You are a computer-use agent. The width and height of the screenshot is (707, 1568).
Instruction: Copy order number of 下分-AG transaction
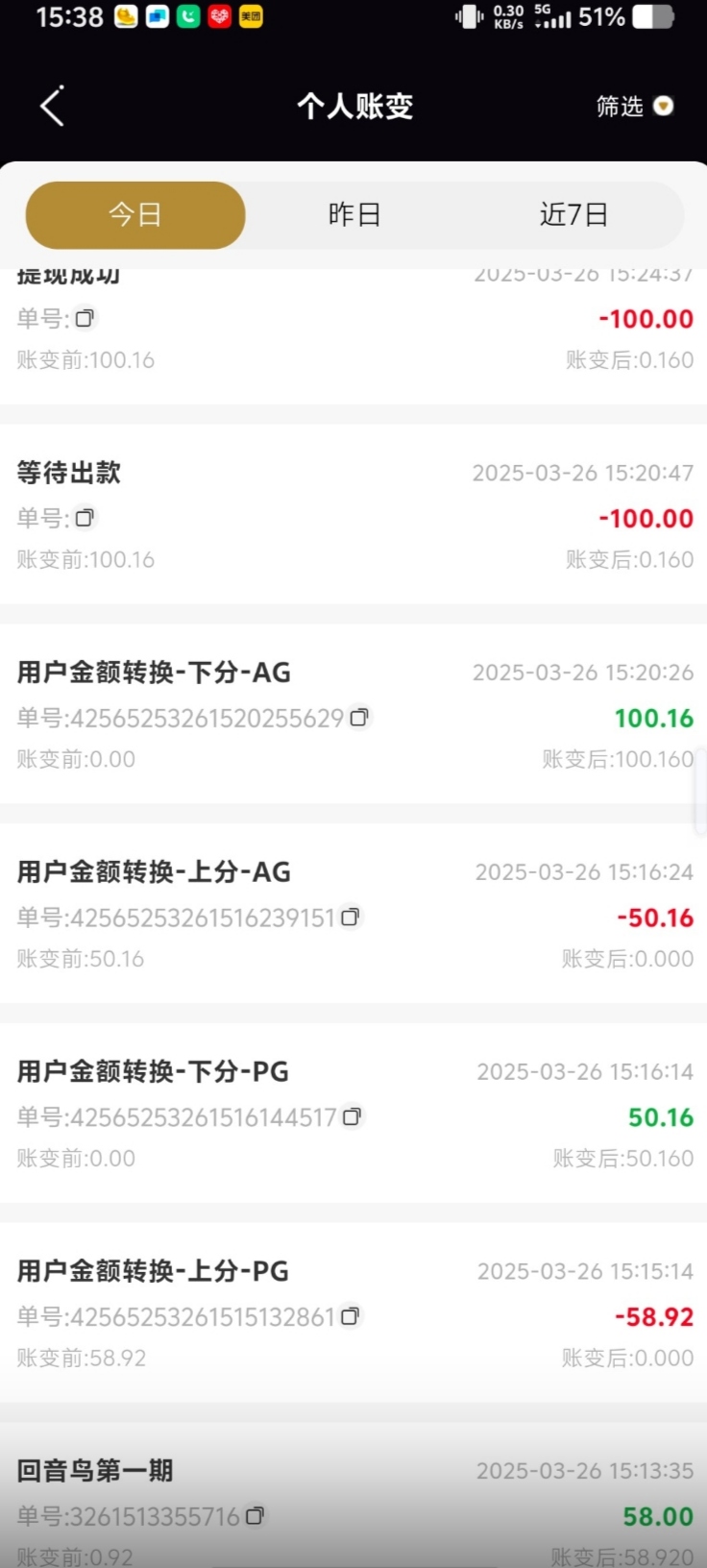(x=359, y=718)
